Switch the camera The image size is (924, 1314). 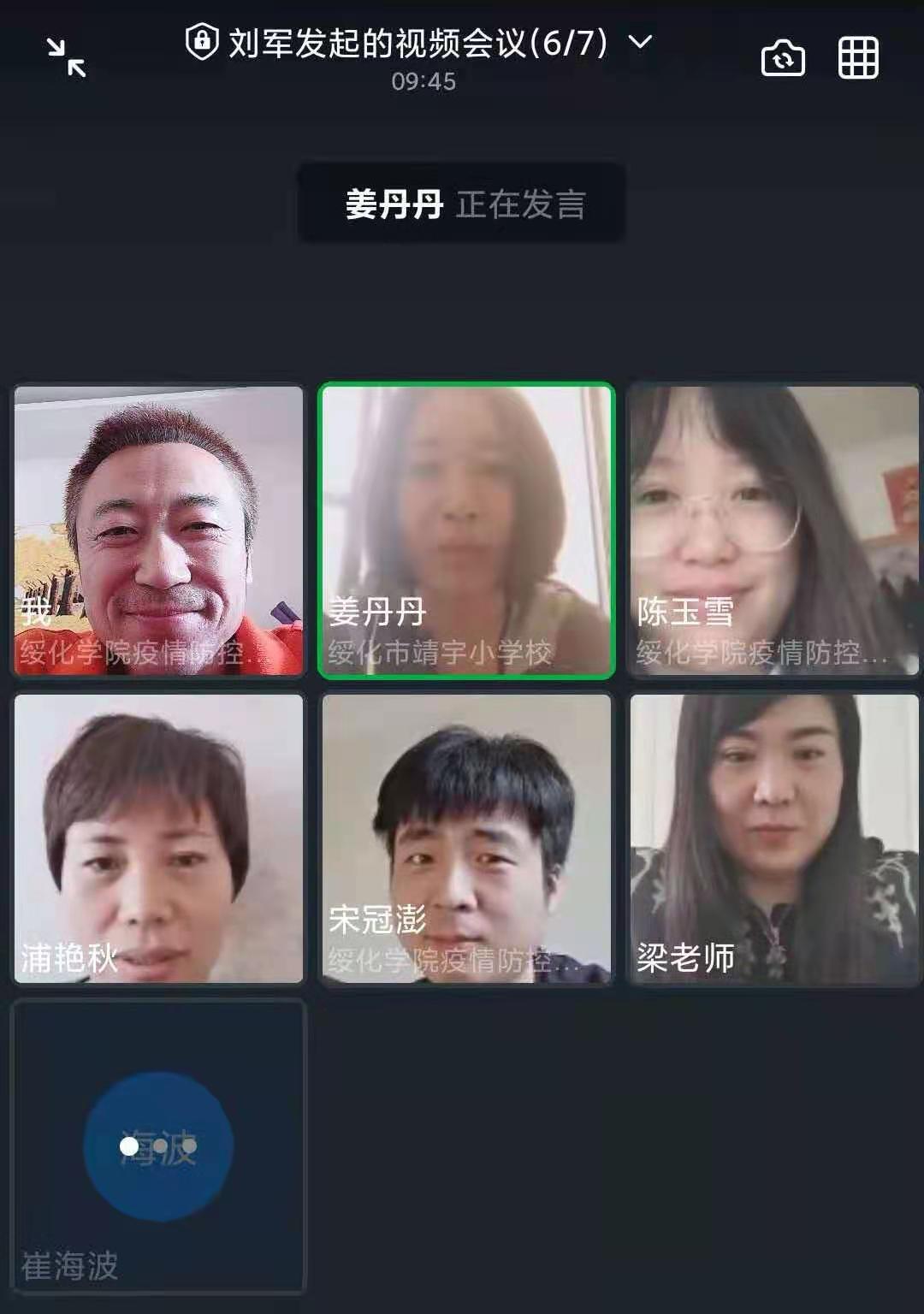[x=782, y=58]
